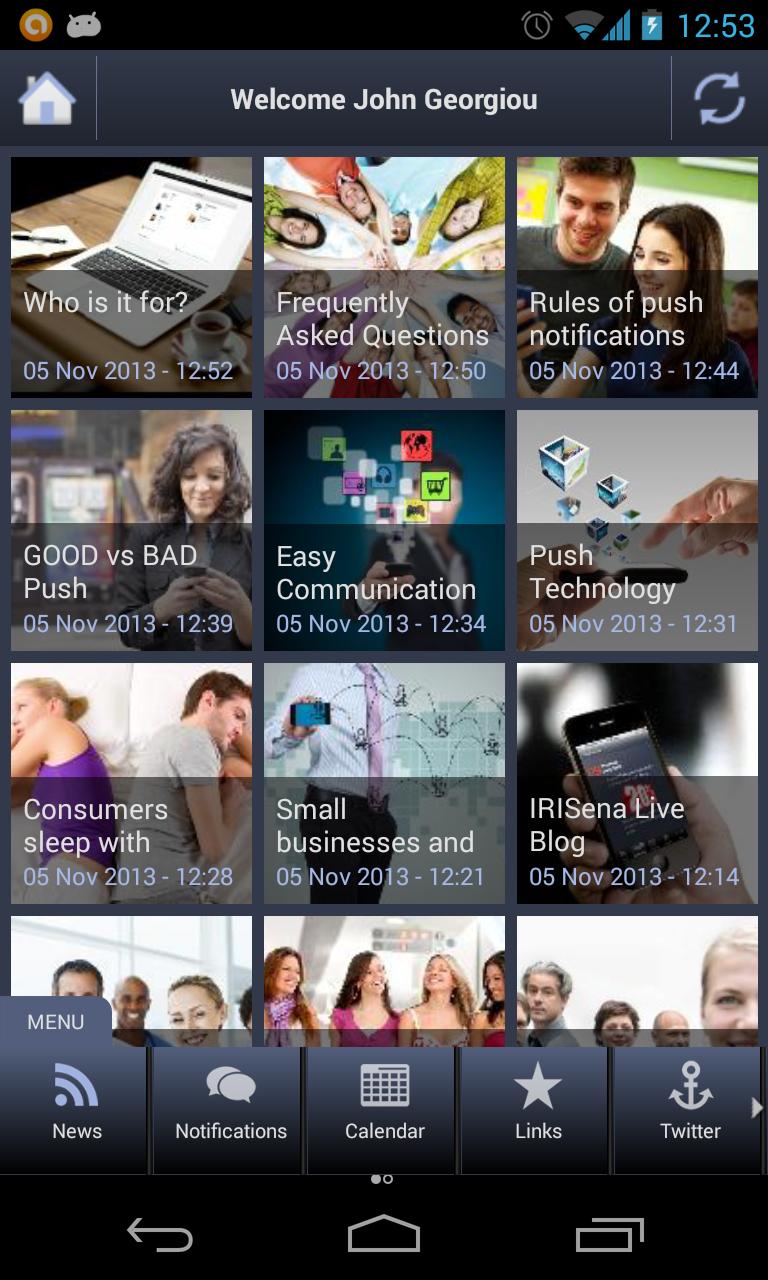The image size is (768, 1280).
Task: Tap the system back button
Action: coord(160,1236)
